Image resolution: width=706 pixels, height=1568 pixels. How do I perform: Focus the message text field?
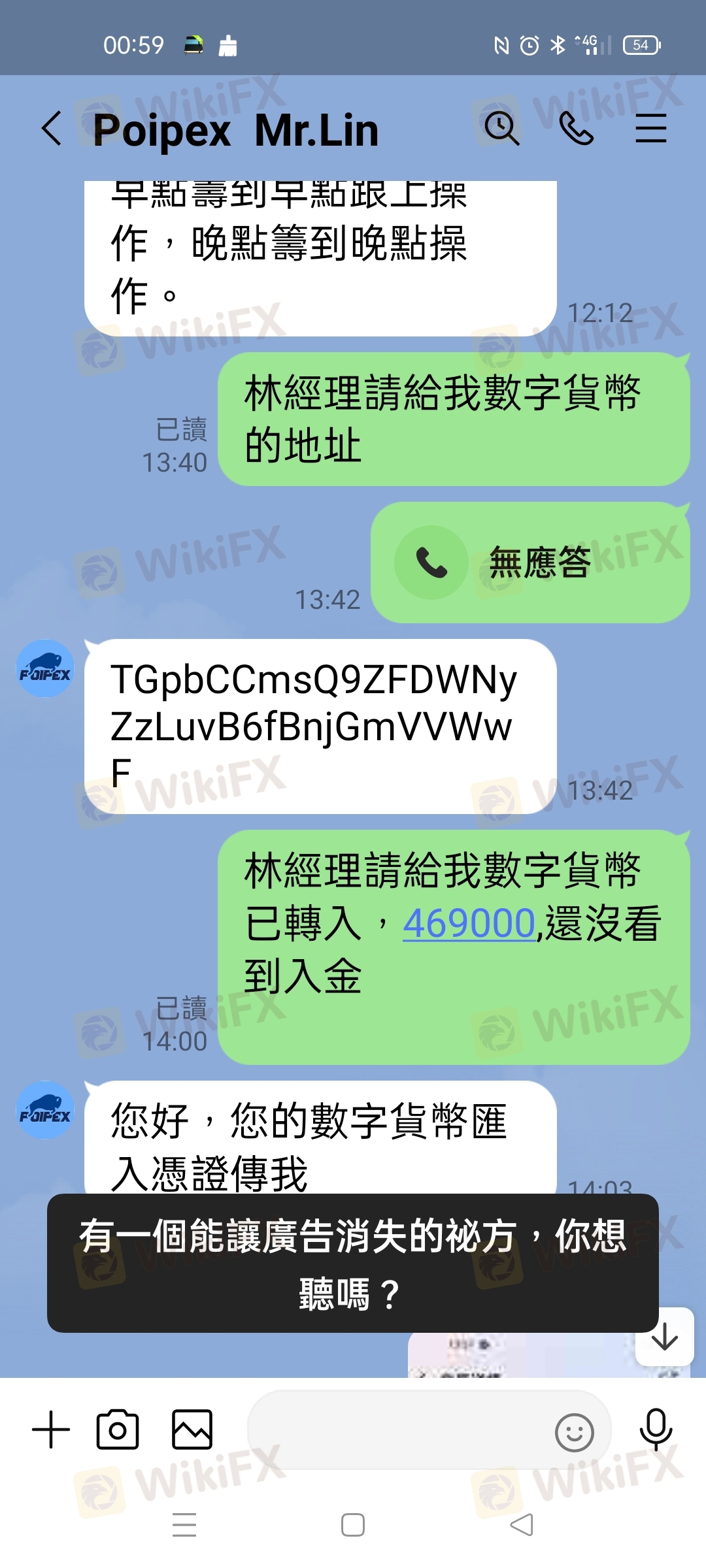coord(399,1430)
